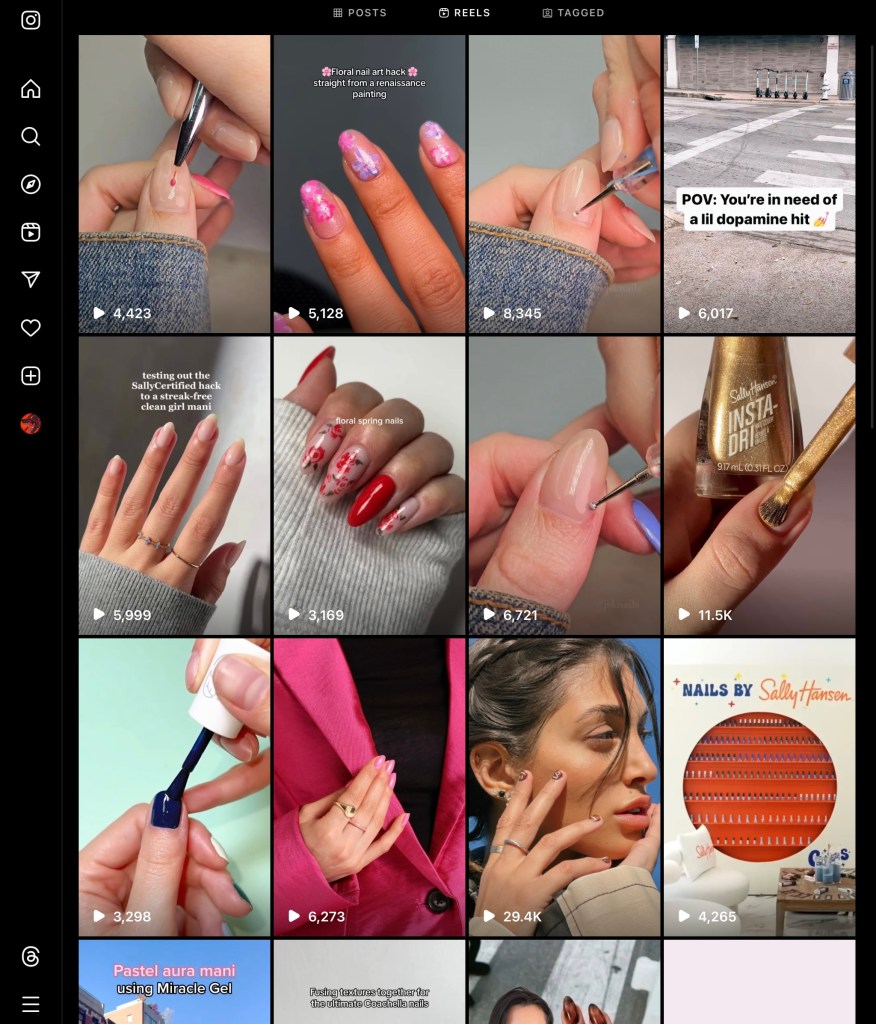Open direct messages
876x1024 pixels.
pyautogui.click(x=31, y=280)
